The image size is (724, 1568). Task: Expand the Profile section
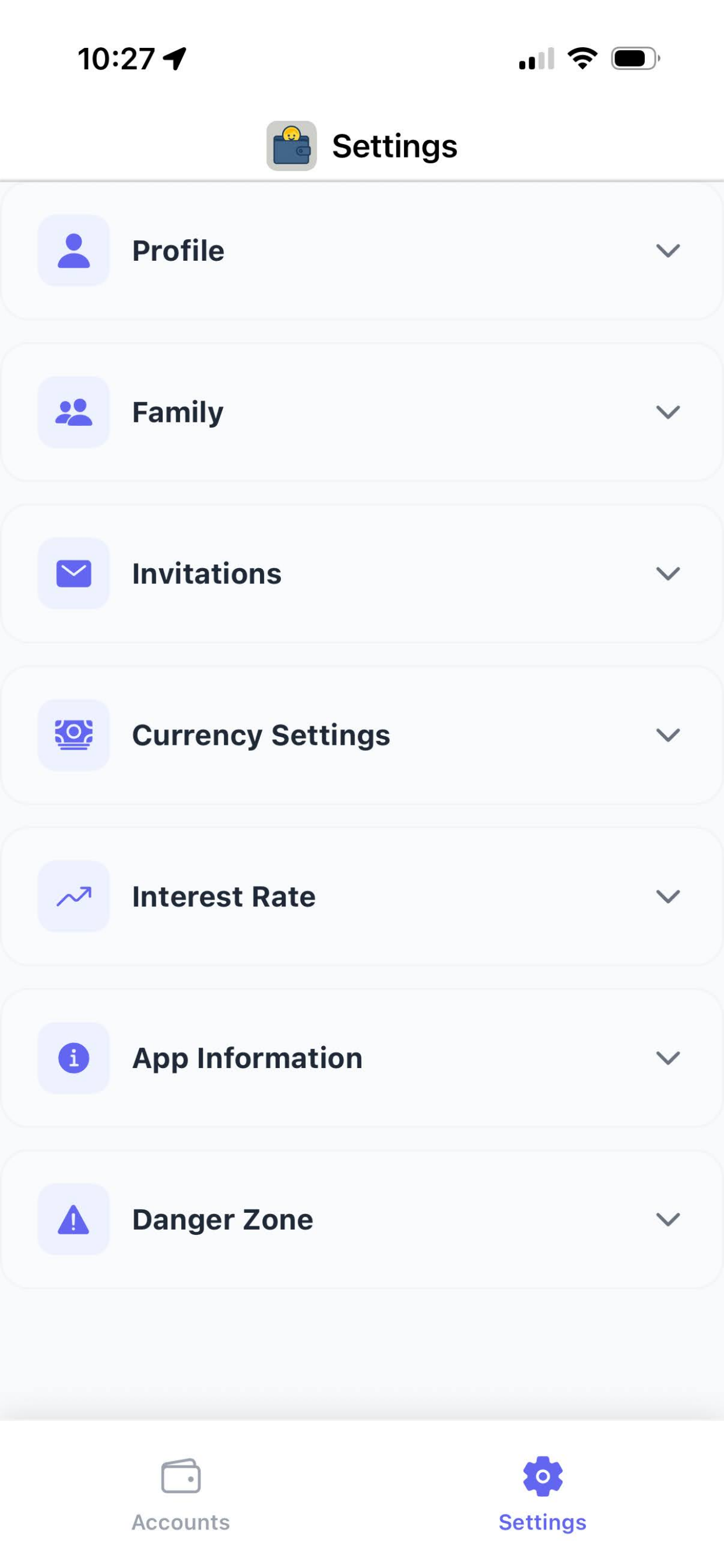point(668,251)
